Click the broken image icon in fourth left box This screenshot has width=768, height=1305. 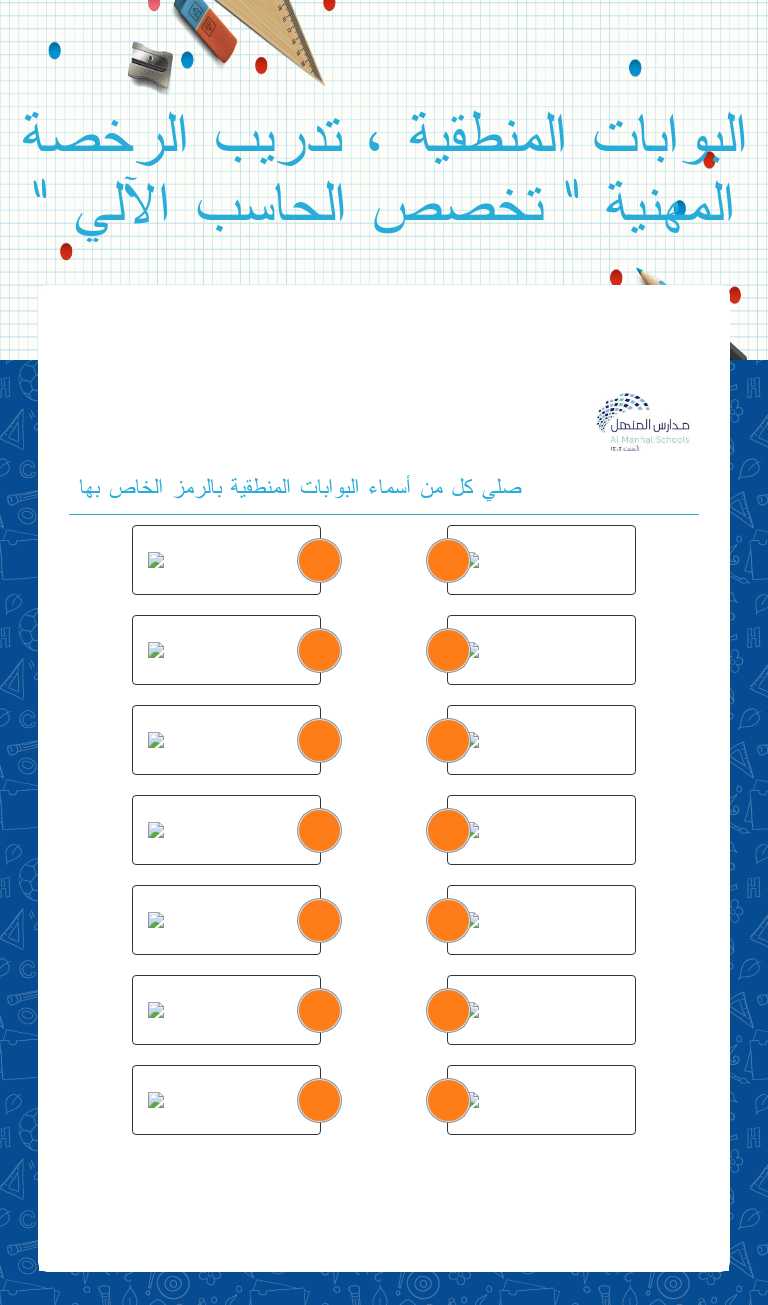point(156,831)
